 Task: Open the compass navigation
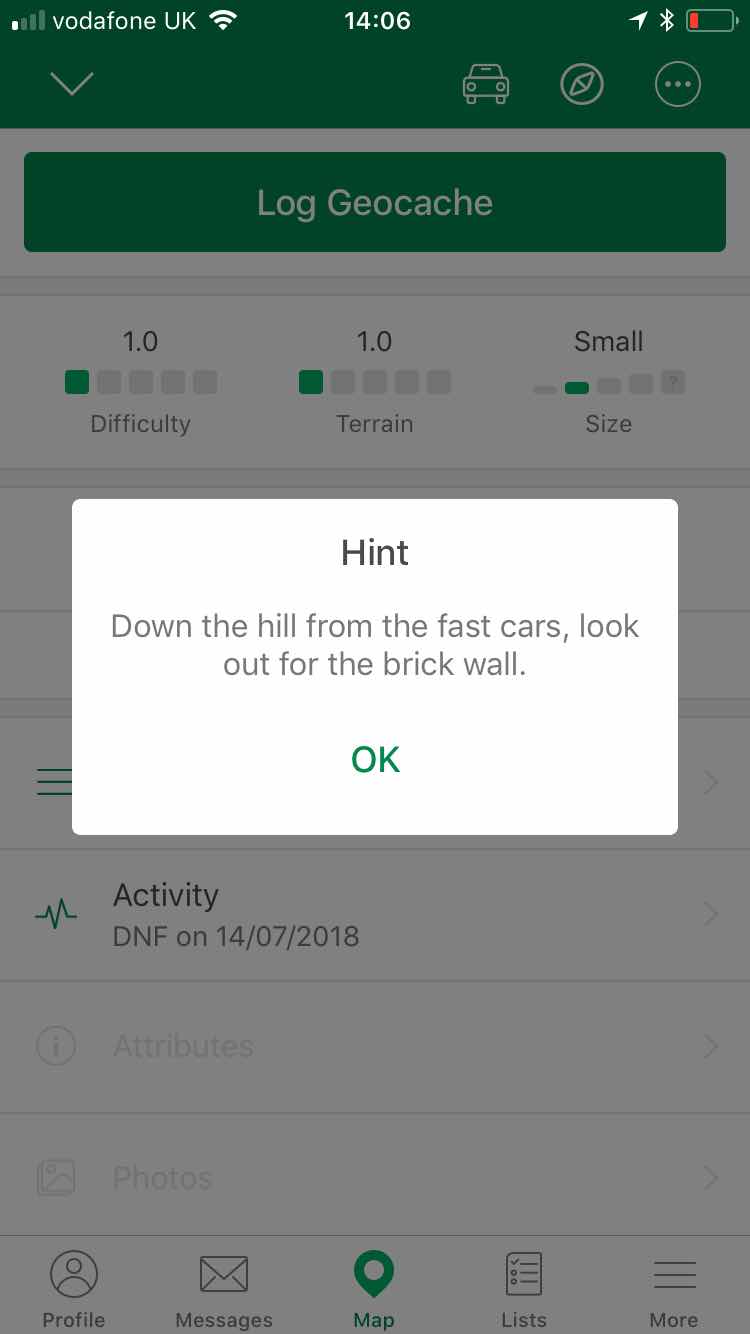(582, 84)
